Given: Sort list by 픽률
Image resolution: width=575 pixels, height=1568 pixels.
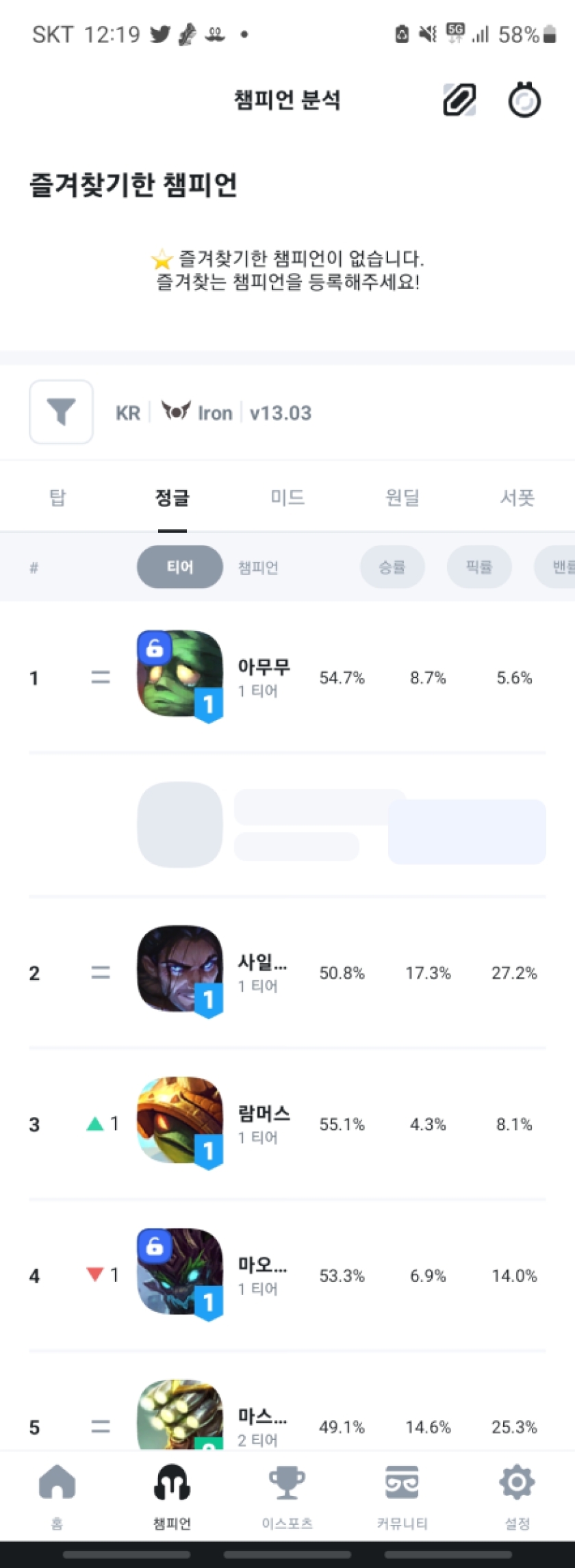Looking at the screenshot, I should pos(479,567).
